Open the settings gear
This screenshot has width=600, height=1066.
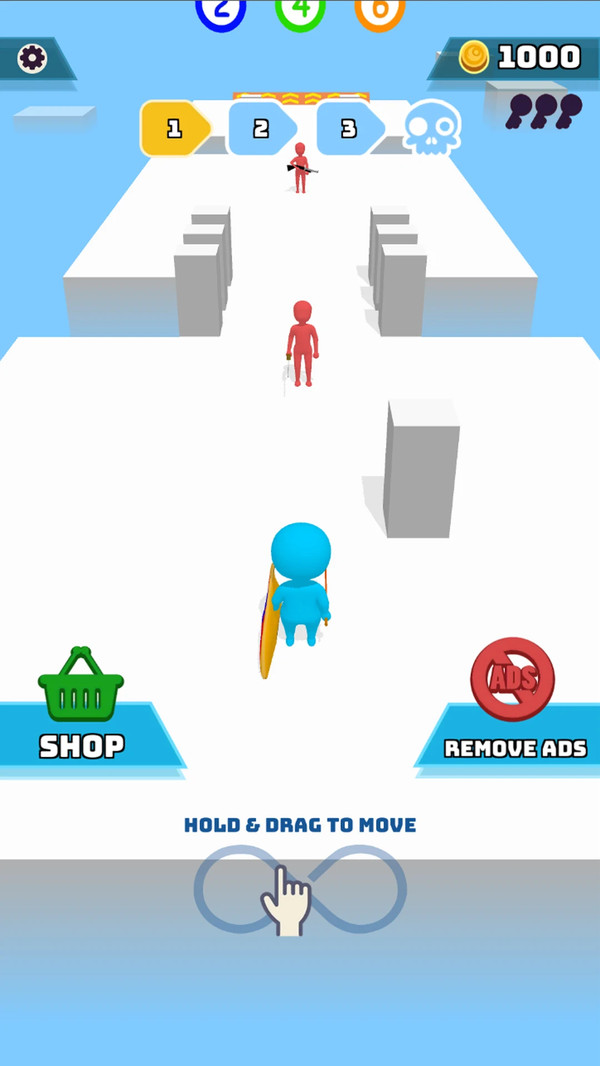(32, 59)
